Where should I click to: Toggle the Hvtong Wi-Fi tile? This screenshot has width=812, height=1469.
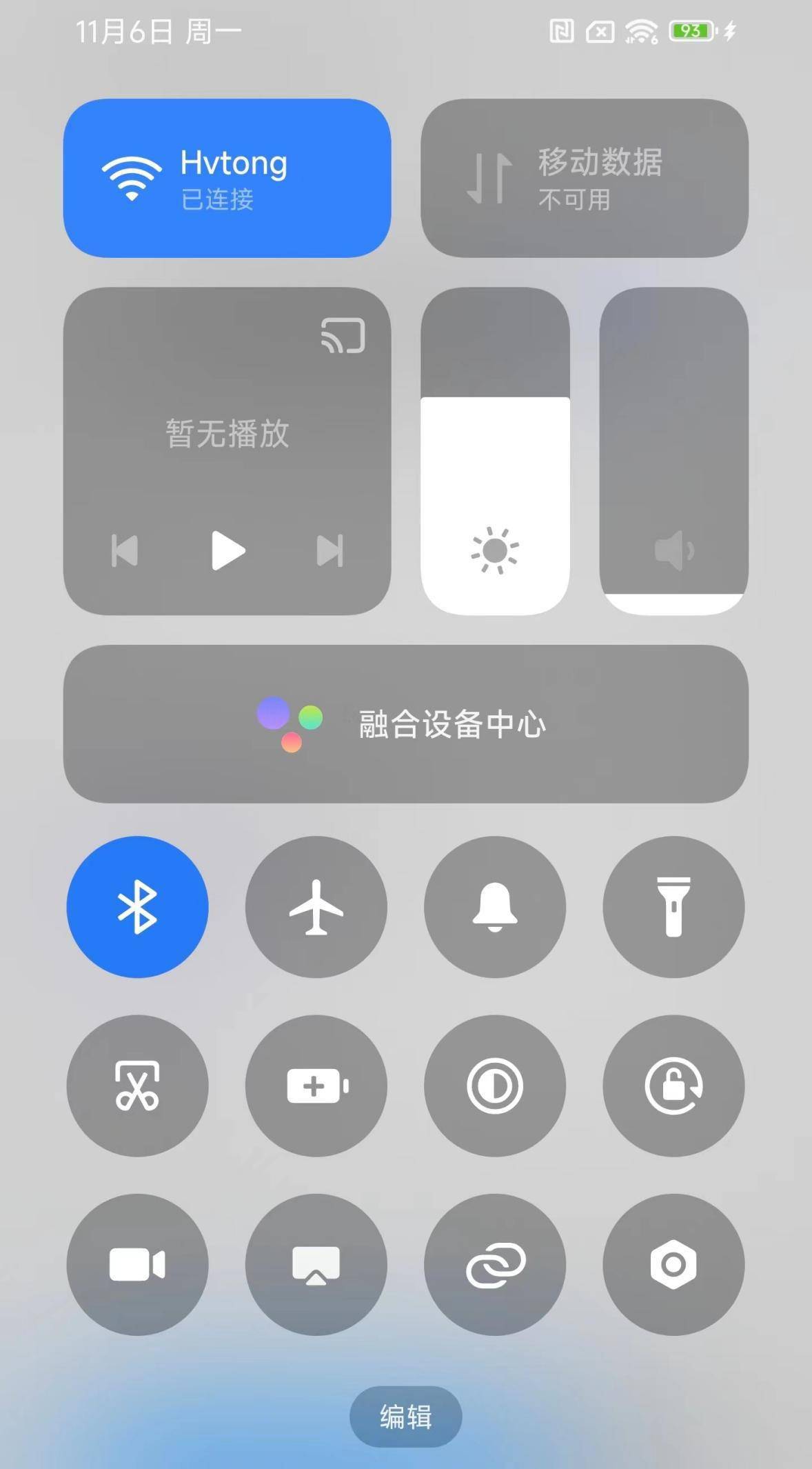point(227,178)
